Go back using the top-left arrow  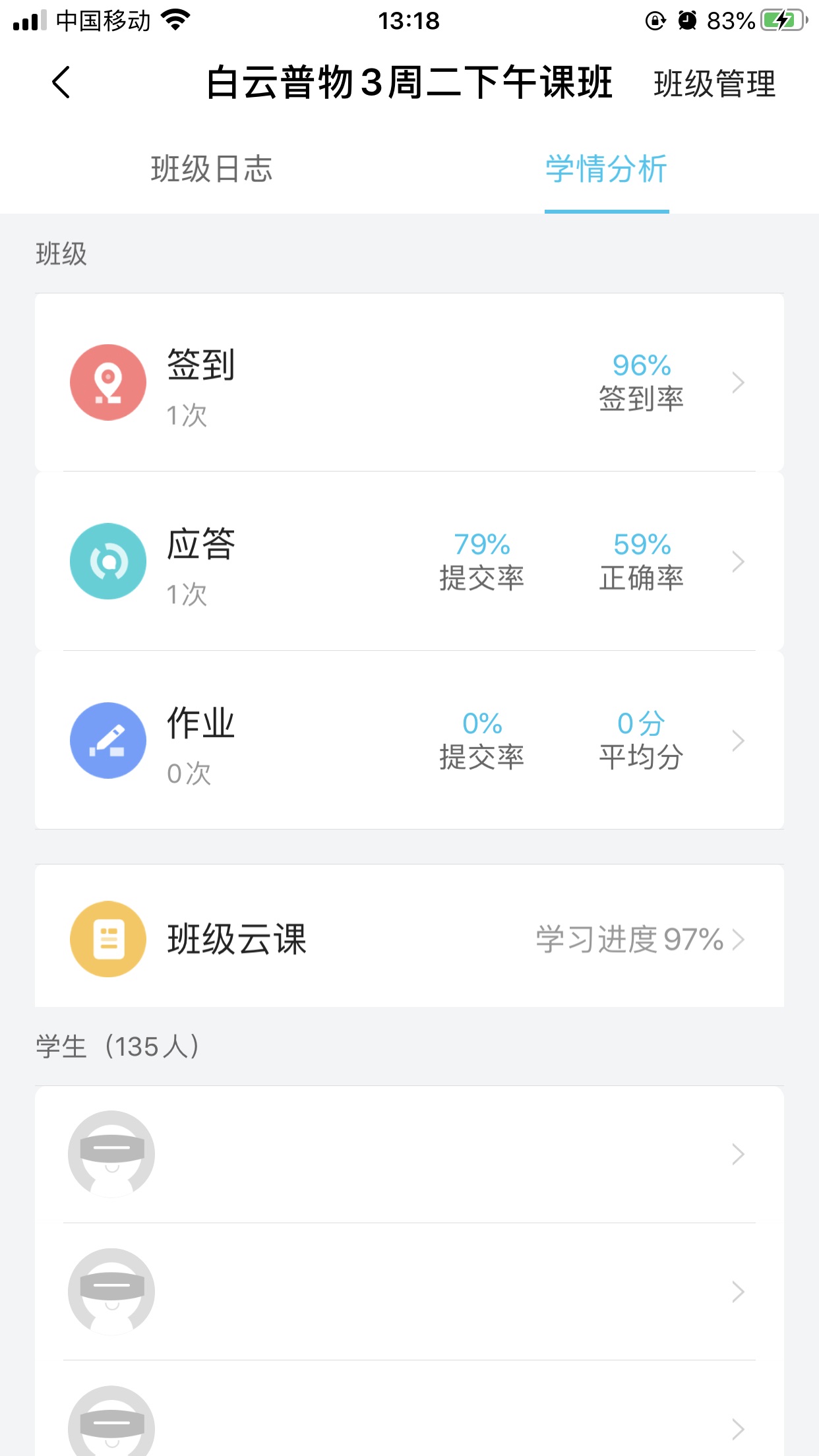tap(61, 82)
